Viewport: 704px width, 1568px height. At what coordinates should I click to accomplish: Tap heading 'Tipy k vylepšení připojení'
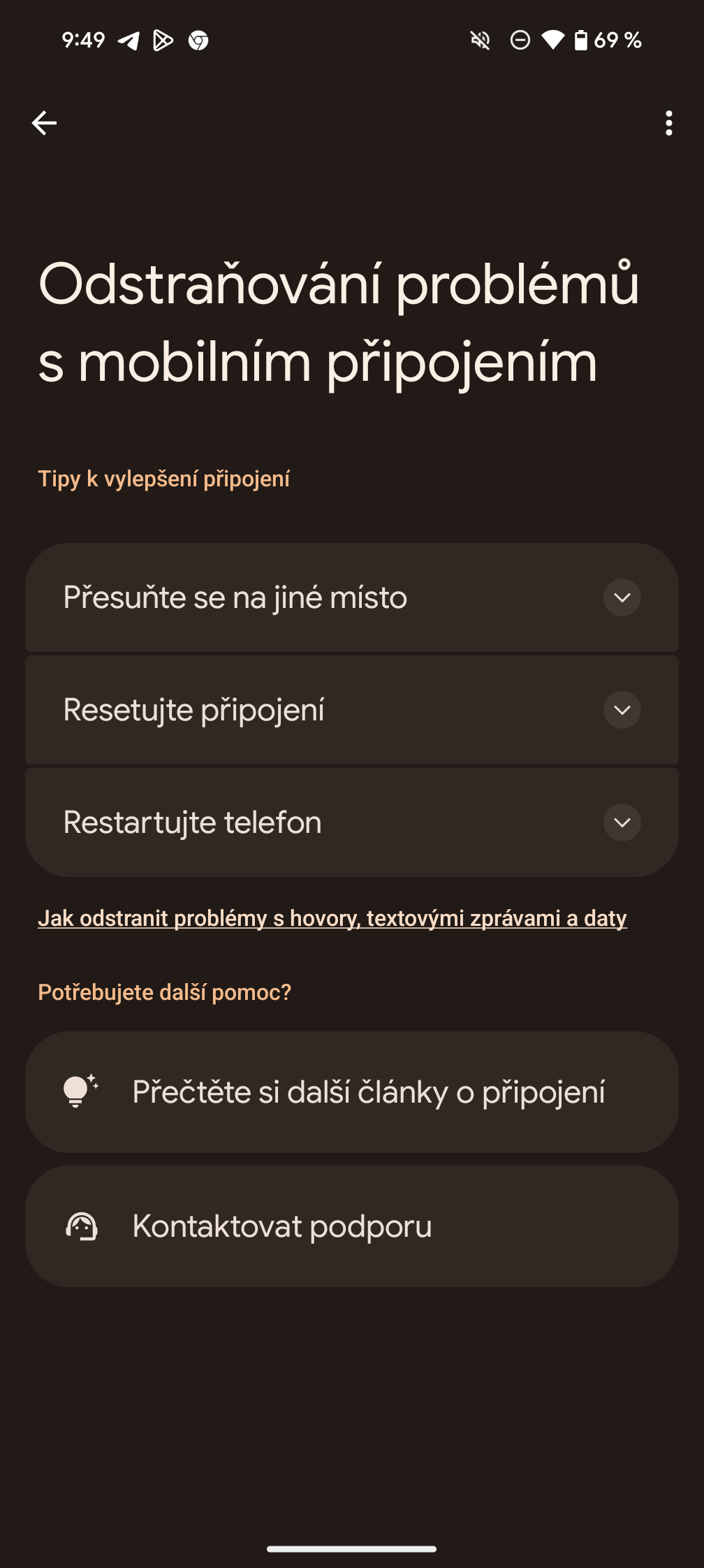(164, 479)
